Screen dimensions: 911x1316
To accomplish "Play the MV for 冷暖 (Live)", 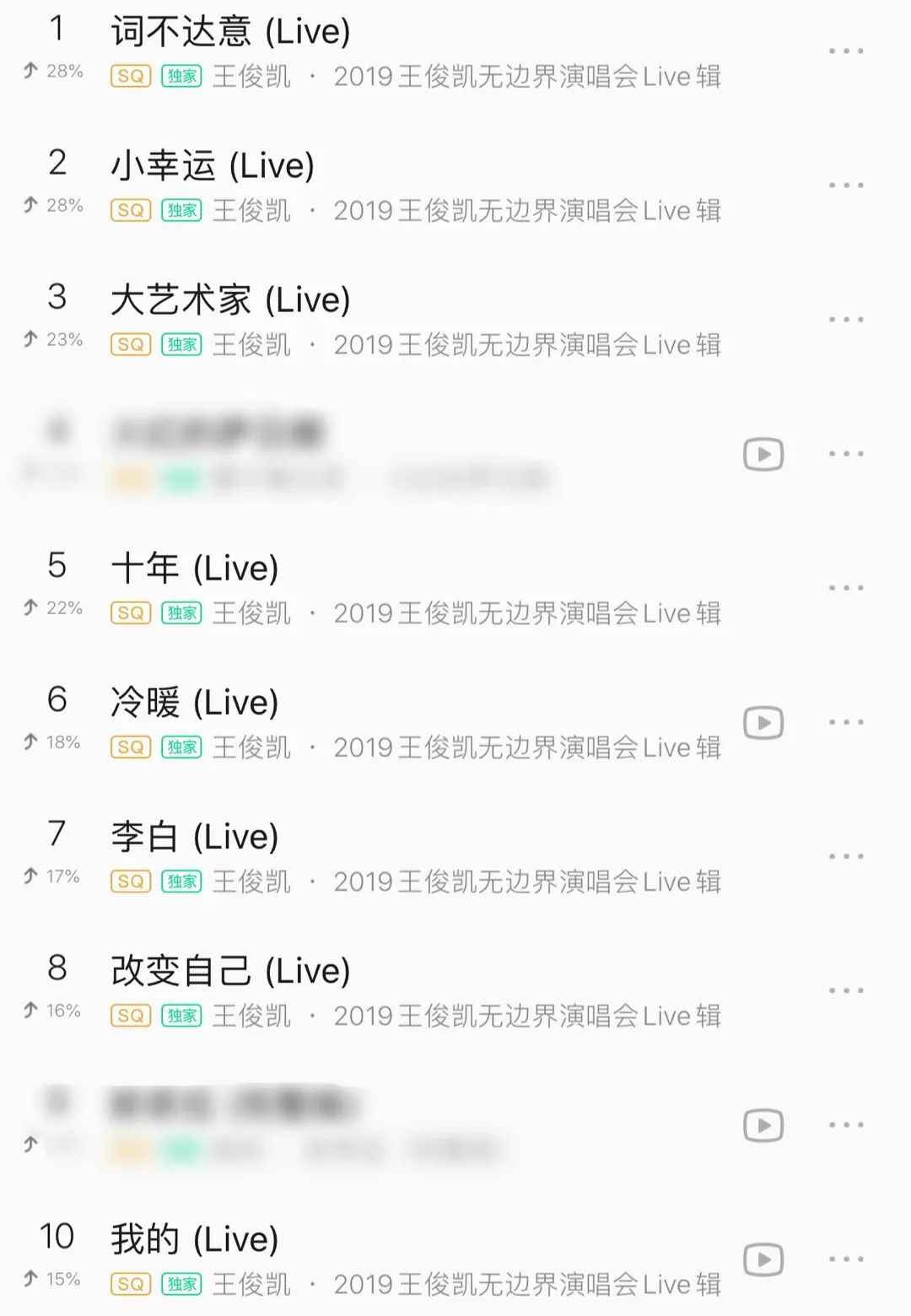I will point(764,722).
